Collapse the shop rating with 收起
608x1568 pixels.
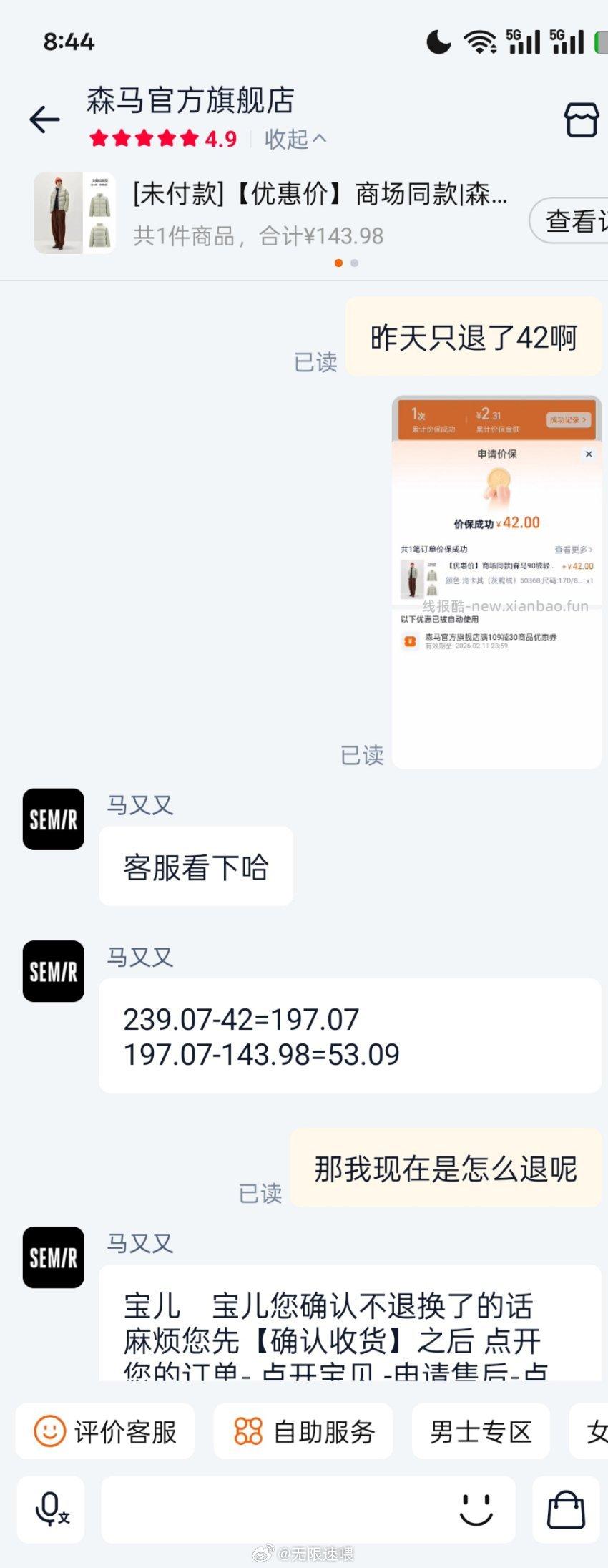tap(293, 139)
